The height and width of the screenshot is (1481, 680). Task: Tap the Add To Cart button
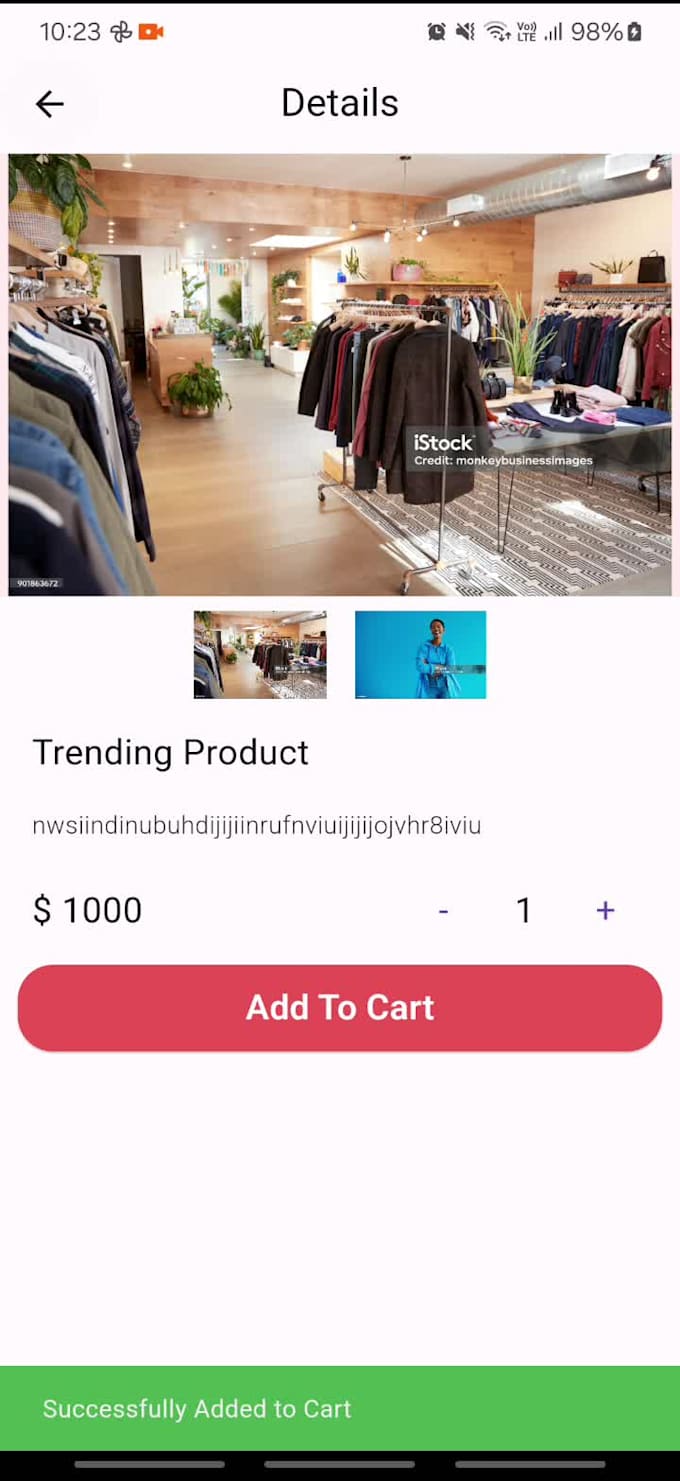pos(340,1007)
